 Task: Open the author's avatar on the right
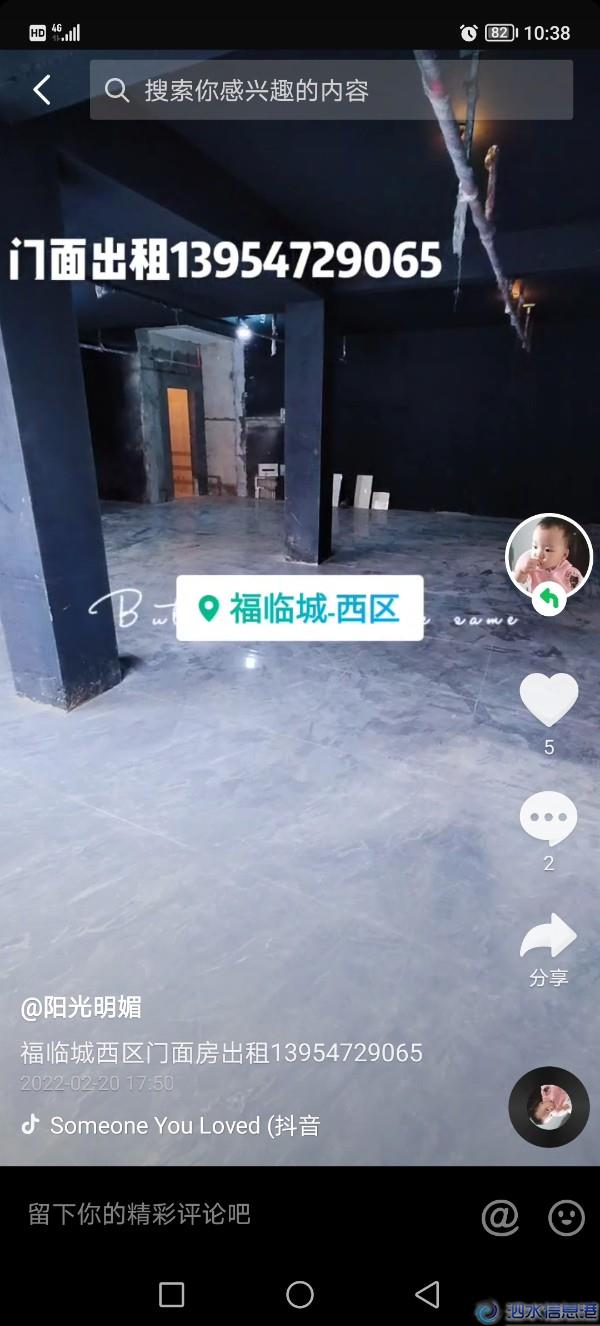point(548,555)
